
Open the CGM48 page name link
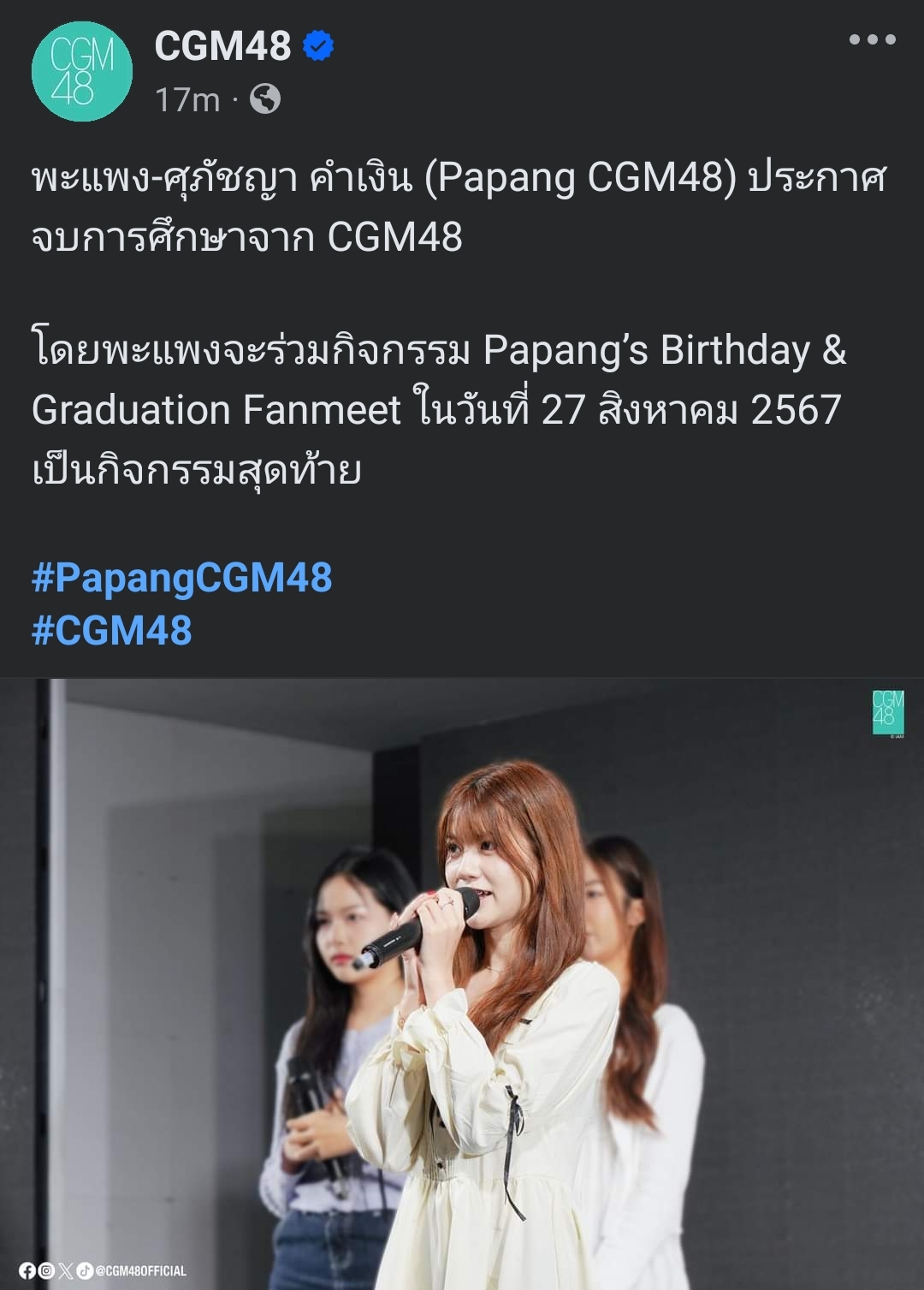point(222,46)
